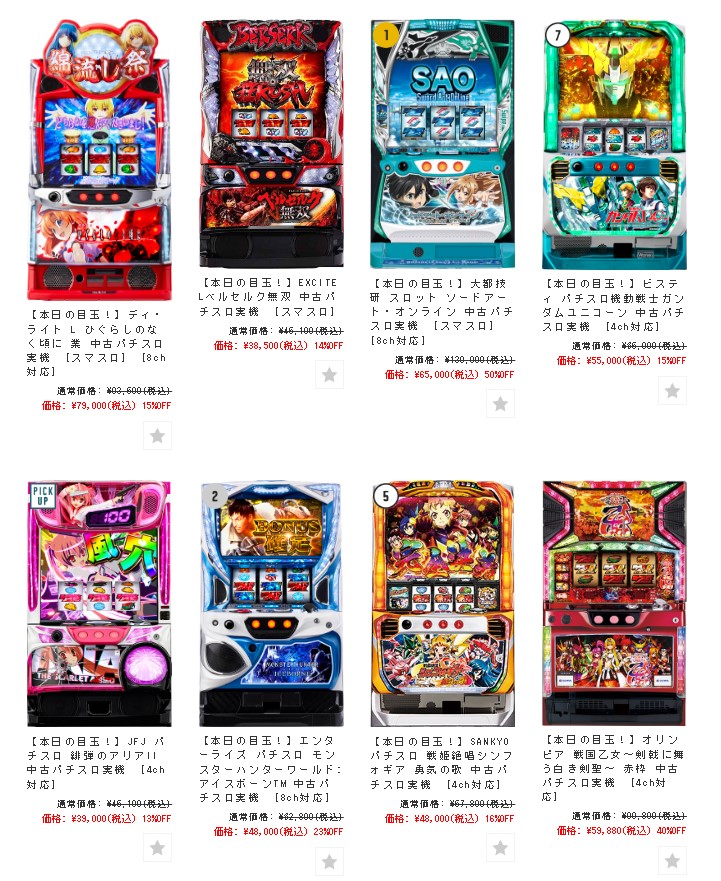This screenshot has height=881, width=721.
Task: Open the 緋弾のアリアII slot machine image
Action: coord(98,603)
